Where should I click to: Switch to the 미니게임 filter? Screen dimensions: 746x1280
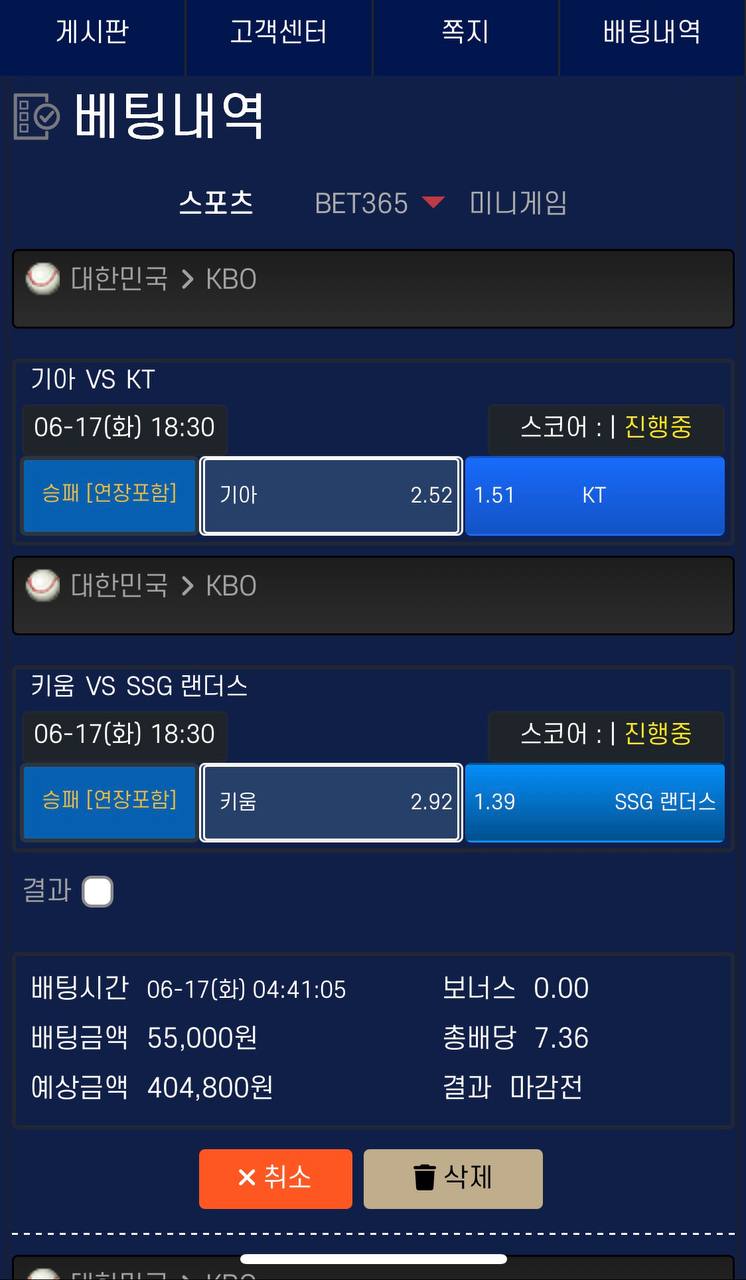(x=518, y=203)
